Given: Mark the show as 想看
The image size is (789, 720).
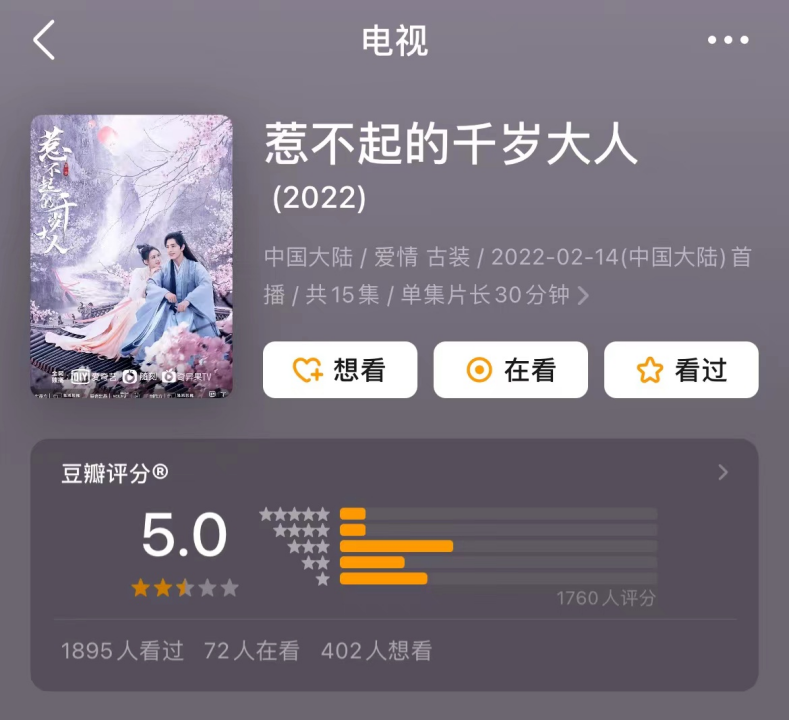Looking at the screenshot, I should [x=340, y=370].
